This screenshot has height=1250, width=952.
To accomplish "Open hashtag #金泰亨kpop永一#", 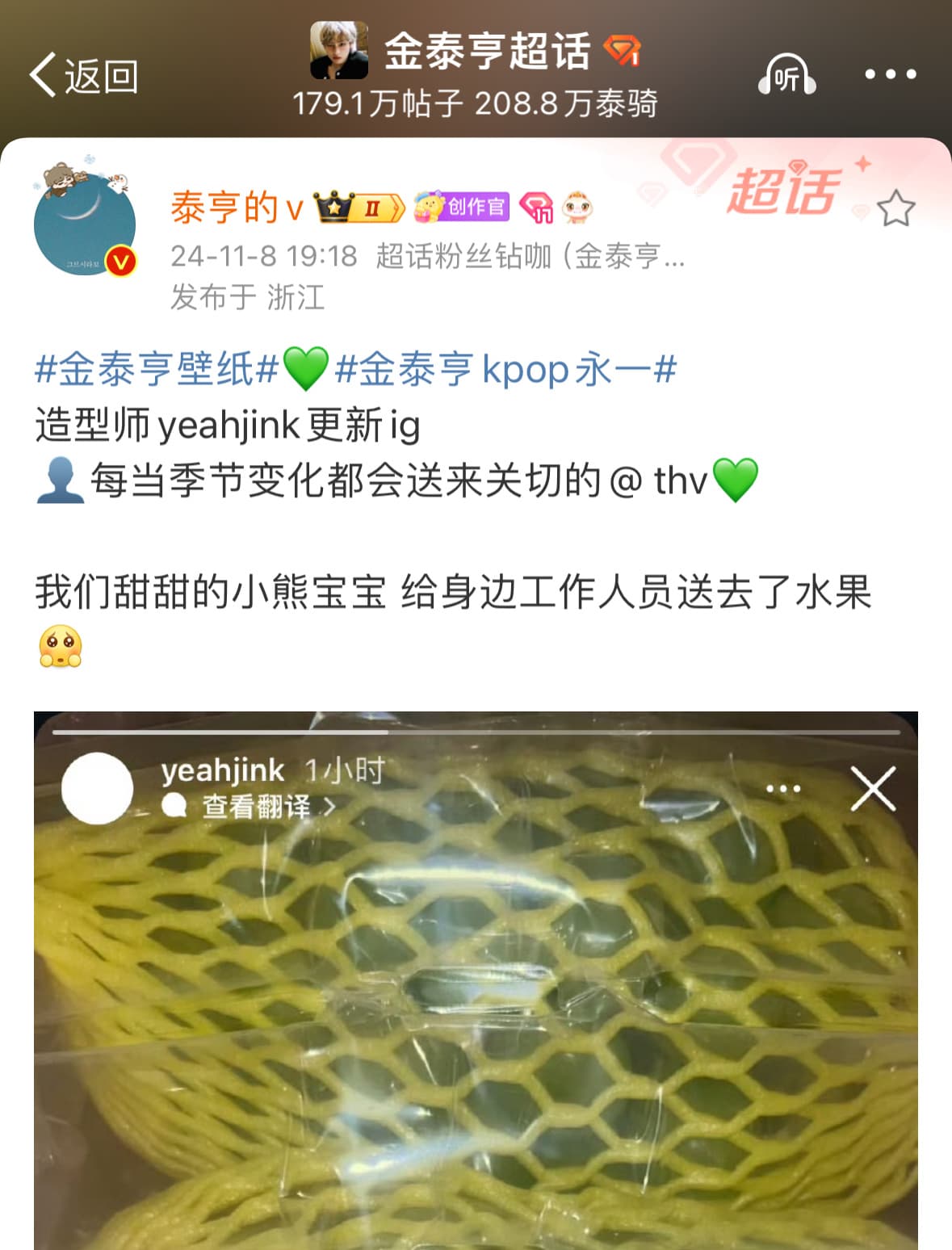I will pos(505,369).
